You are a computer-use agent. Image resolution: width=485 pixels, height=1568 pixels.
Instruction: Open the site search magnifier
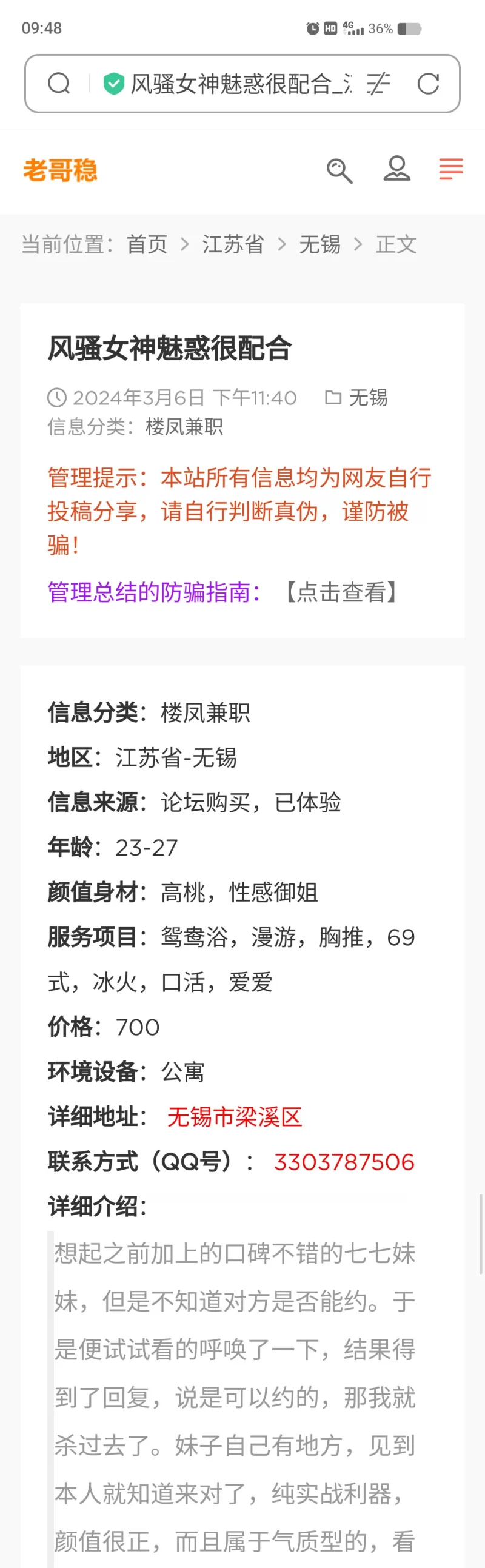[339, 170]
